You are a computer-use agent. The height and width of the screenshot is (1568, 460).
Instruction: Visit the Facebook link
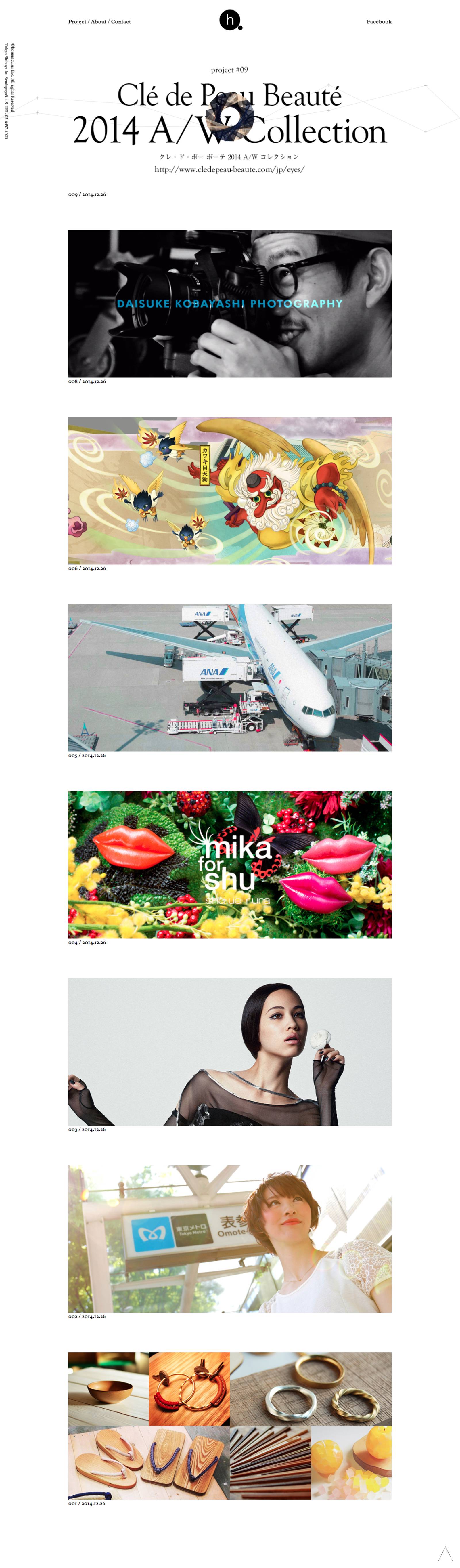coord(378,22)
